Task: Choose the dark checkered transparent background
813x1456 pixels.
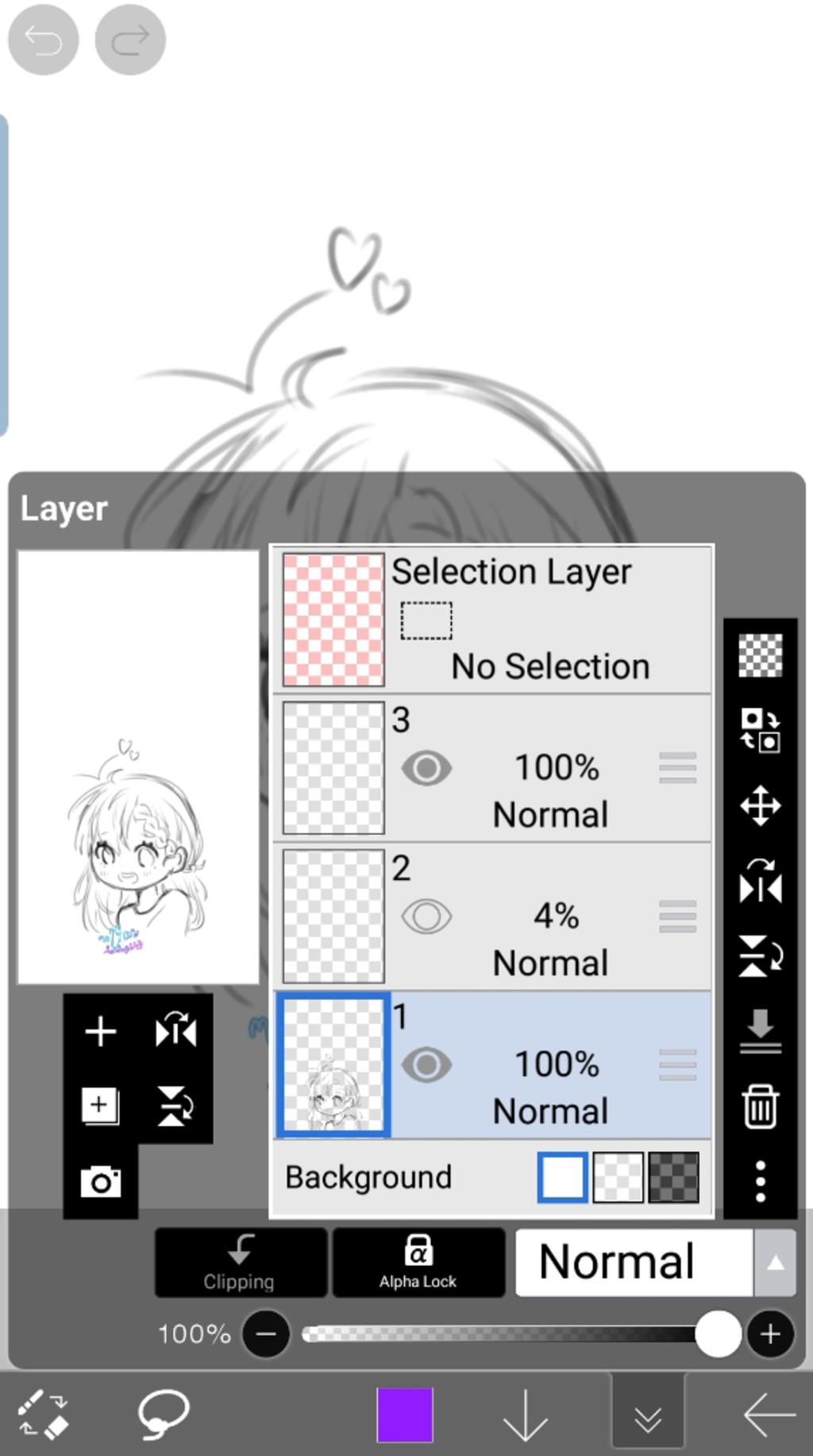Action: pyautogui.click(x=673, y=1177)
